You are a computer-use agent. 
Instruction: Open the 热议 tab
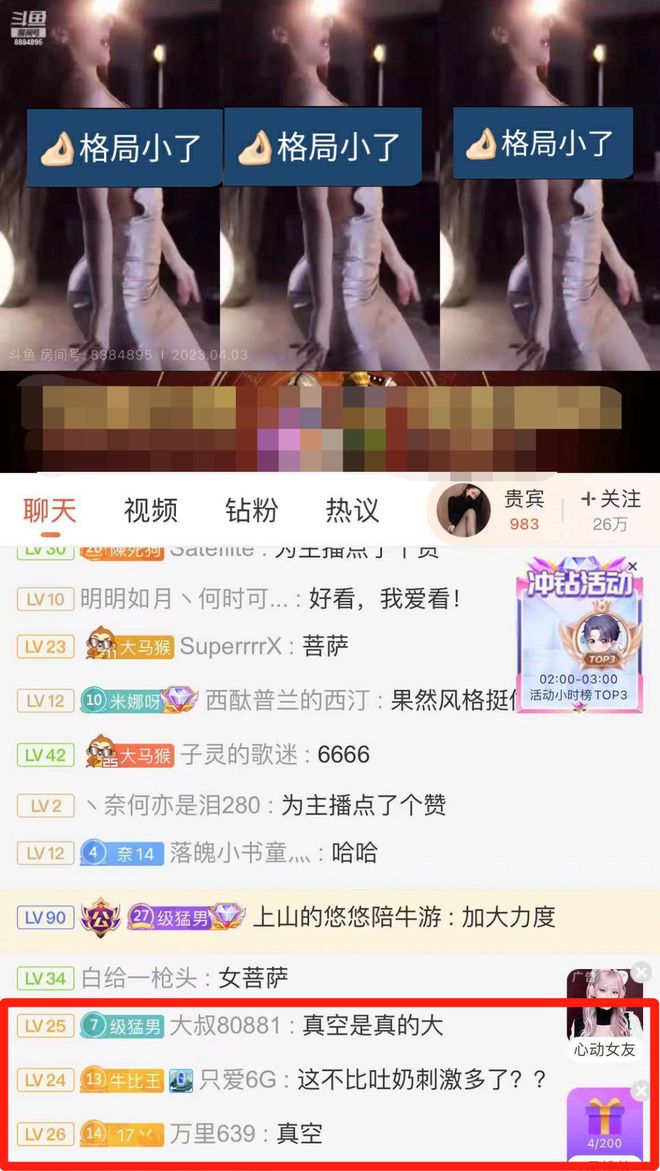[x=352, y=510]
